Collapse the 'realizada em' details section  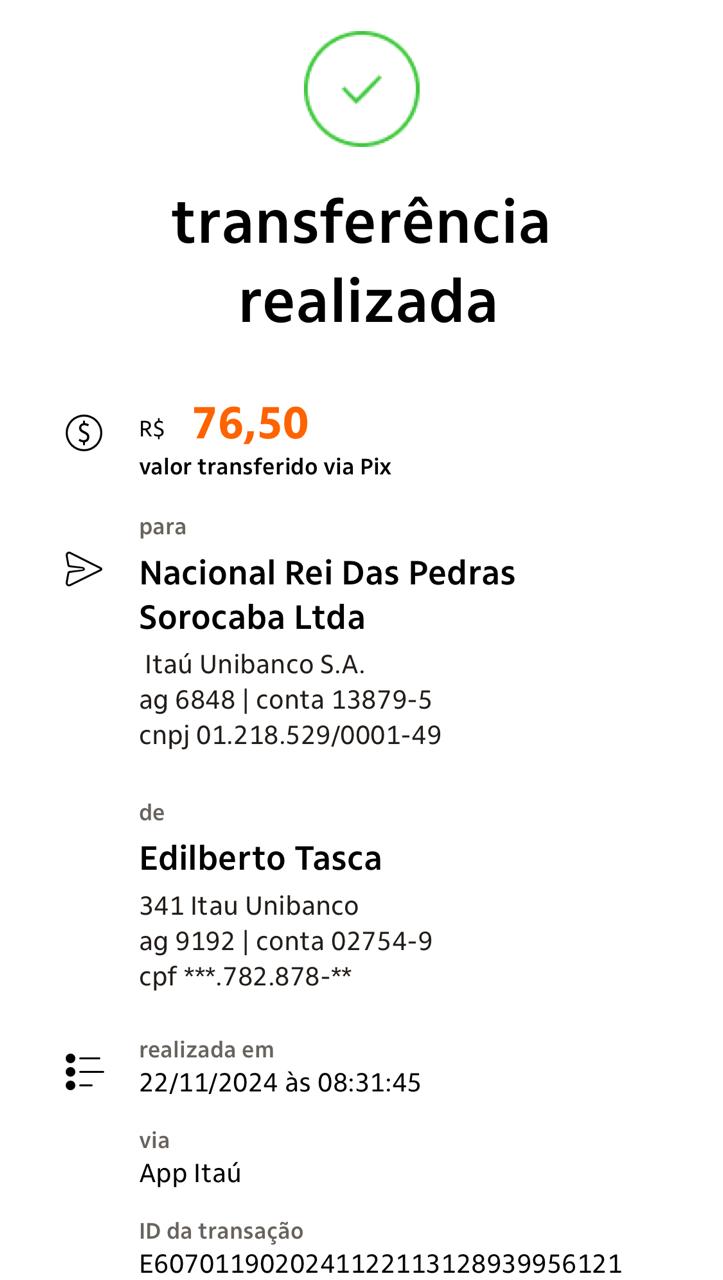205,1049
